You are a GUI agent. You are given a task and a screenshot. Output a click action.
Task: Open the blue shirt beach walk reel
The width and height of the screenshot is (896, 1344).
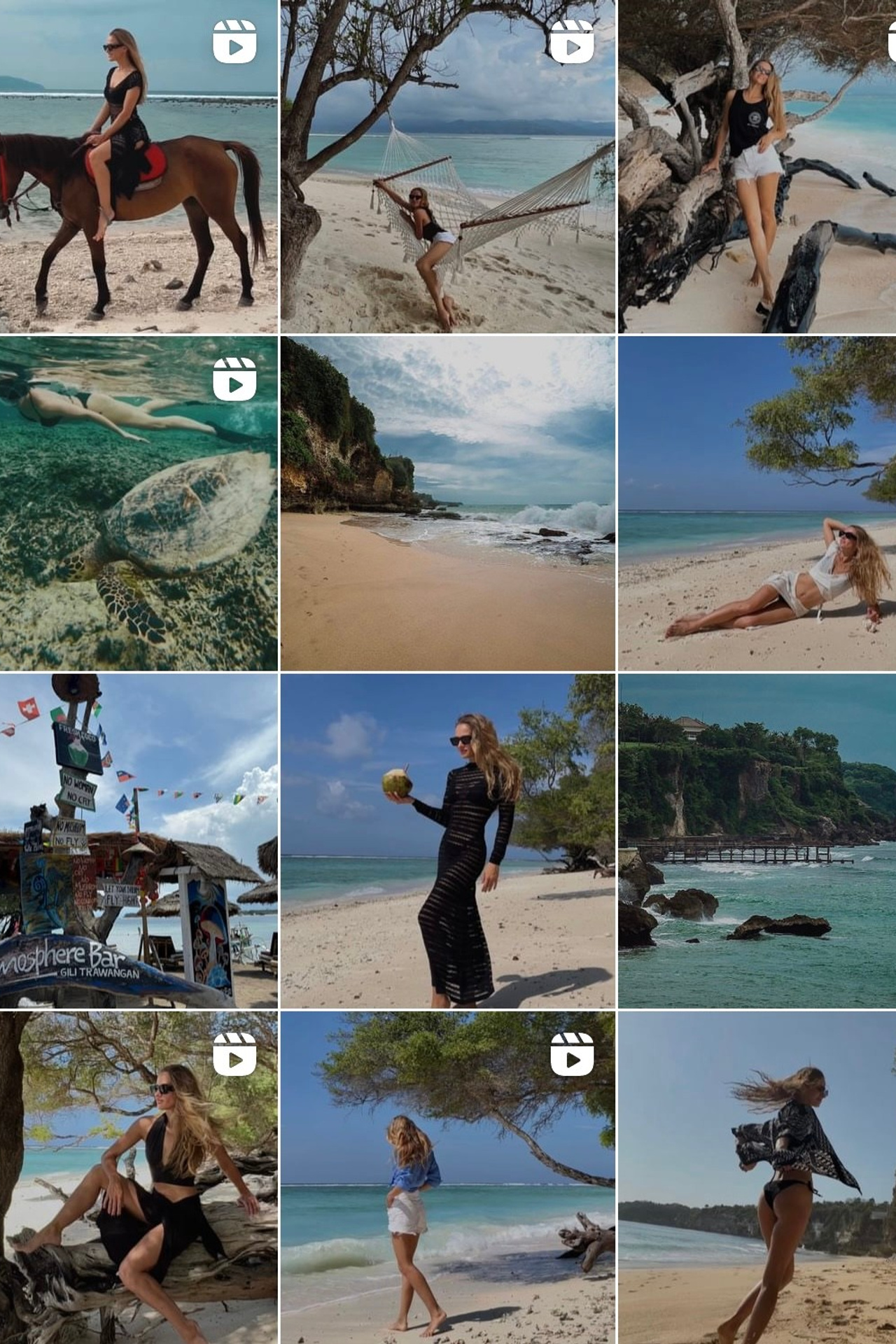pos(448,1177)
